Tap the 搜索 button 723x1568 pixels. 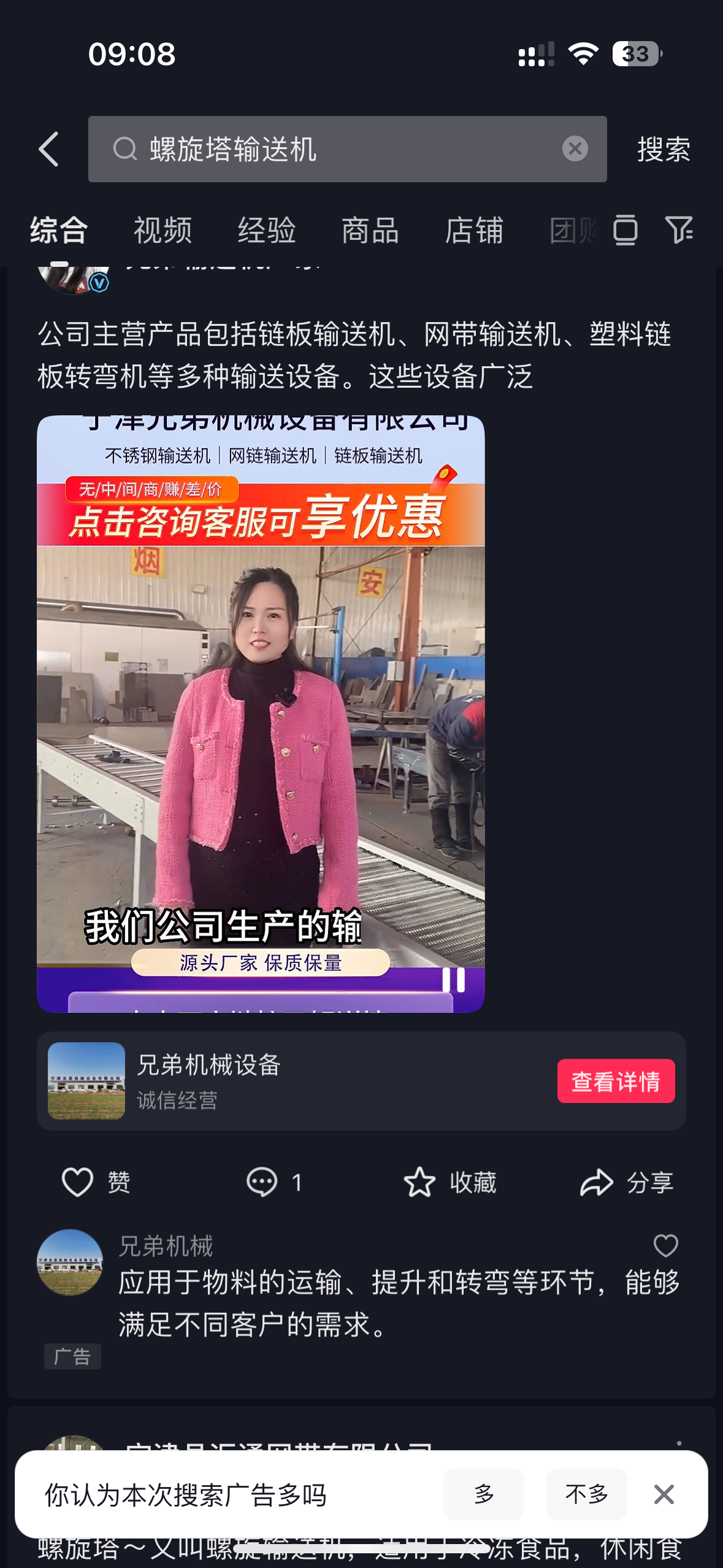tap(664, 149)
